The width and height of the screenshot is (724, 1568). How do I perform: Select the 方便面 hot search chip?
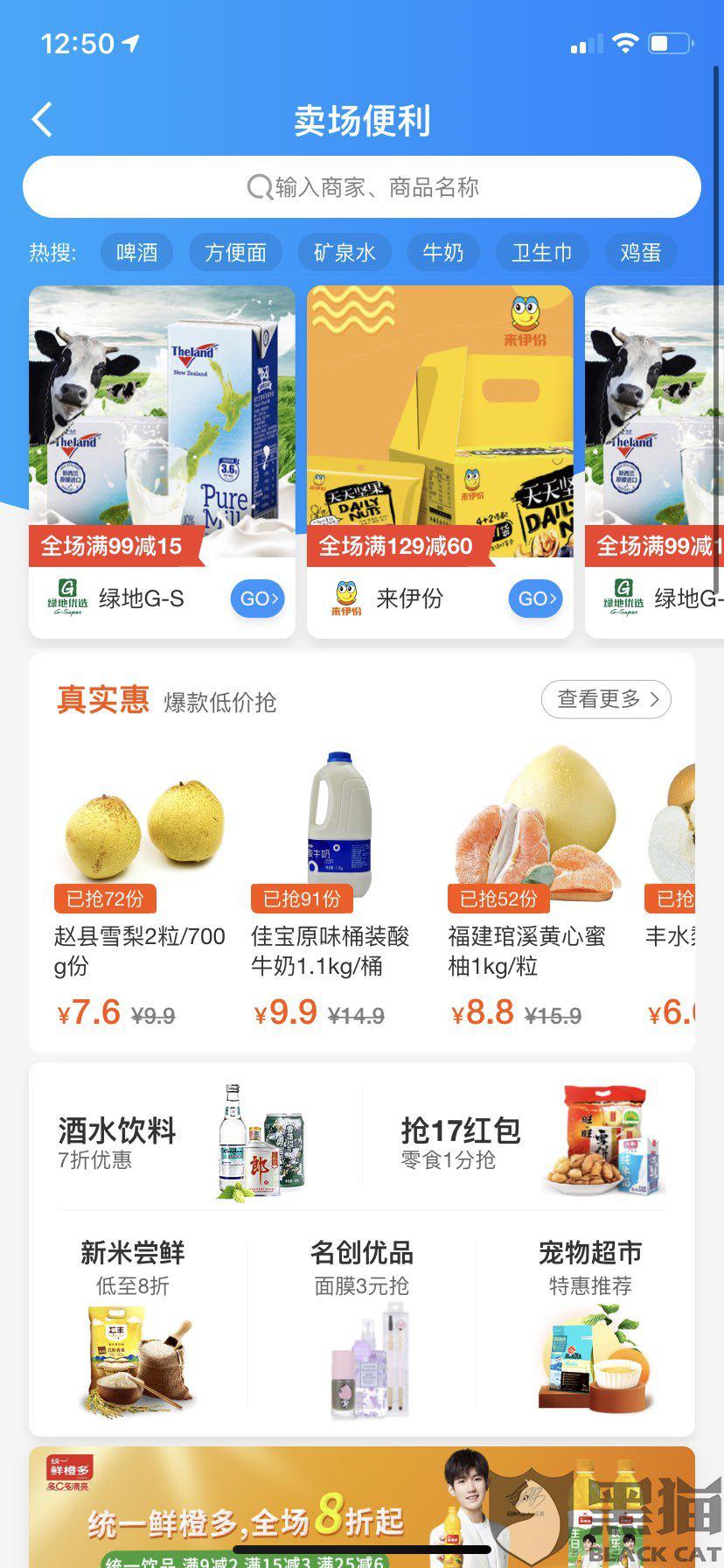coord(235,253)
